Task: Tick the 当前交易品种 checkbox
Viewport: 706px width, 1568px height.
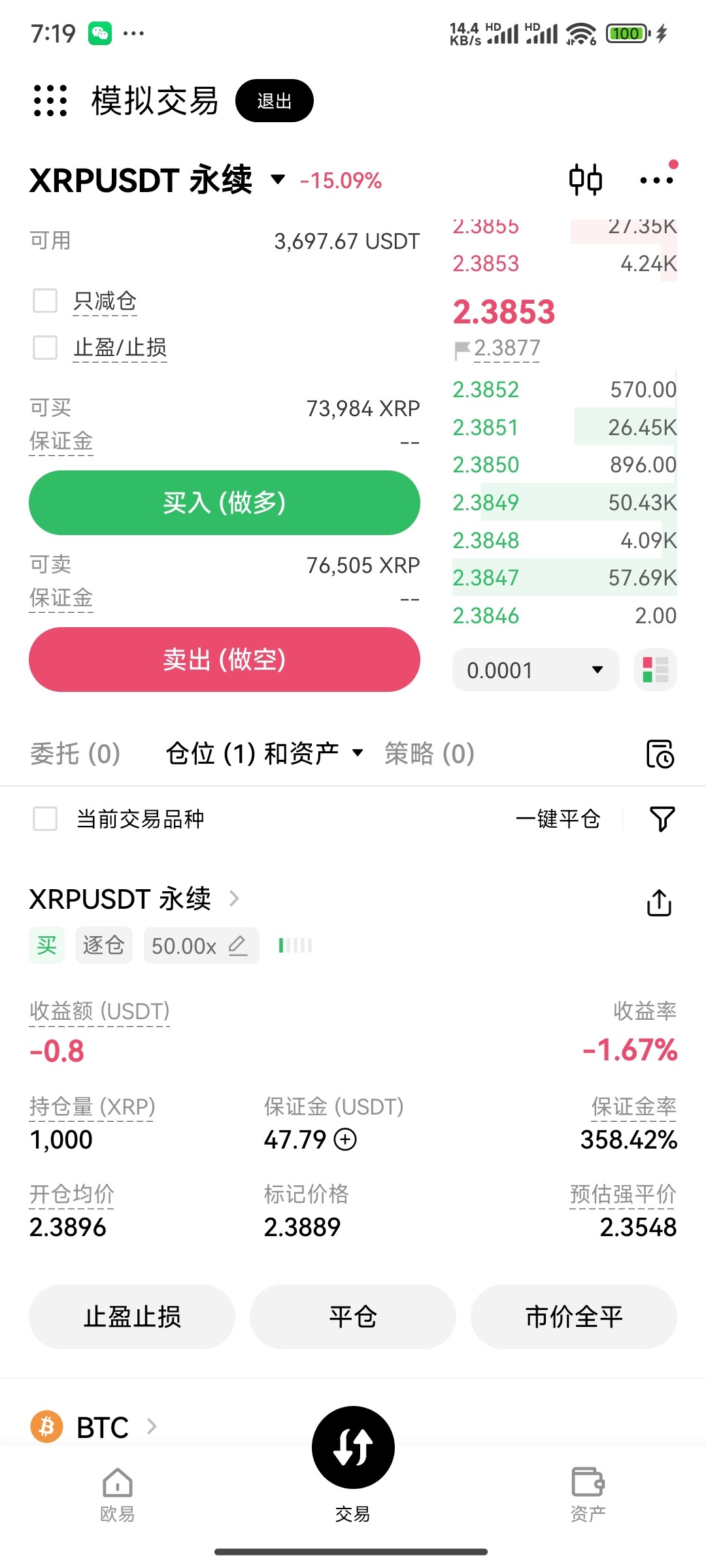Action: pyautogui.click(x=45, y=819)
